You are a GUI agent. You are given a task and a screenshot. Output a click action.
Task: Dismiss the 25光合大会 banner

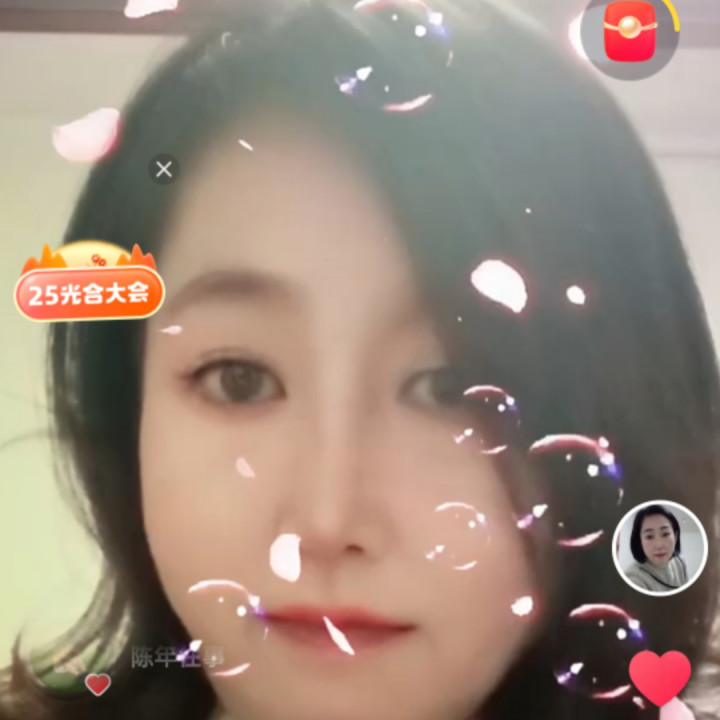(164, 169)
